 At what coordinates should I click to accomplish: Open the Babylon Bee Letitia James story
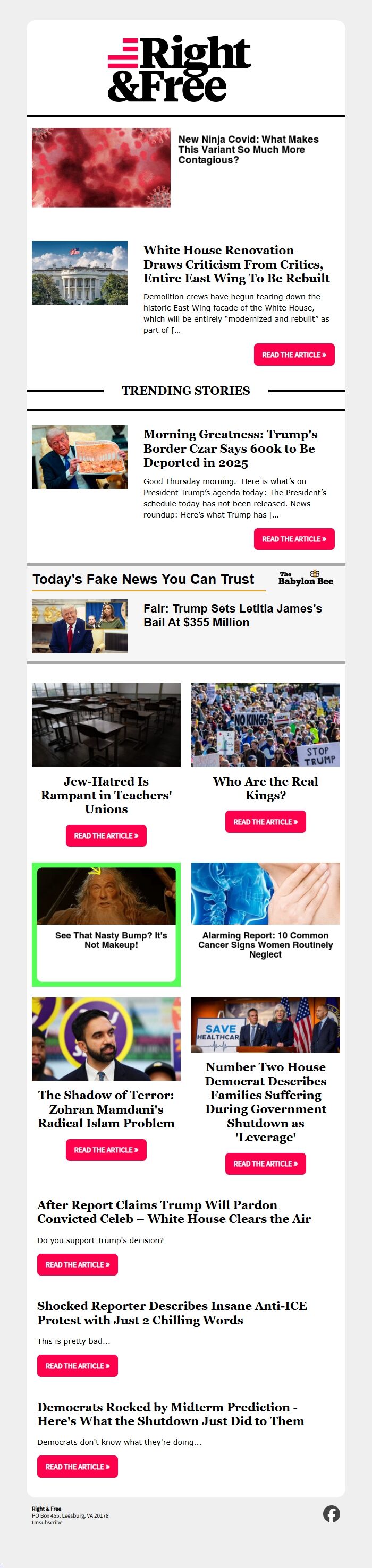point(232,615)
